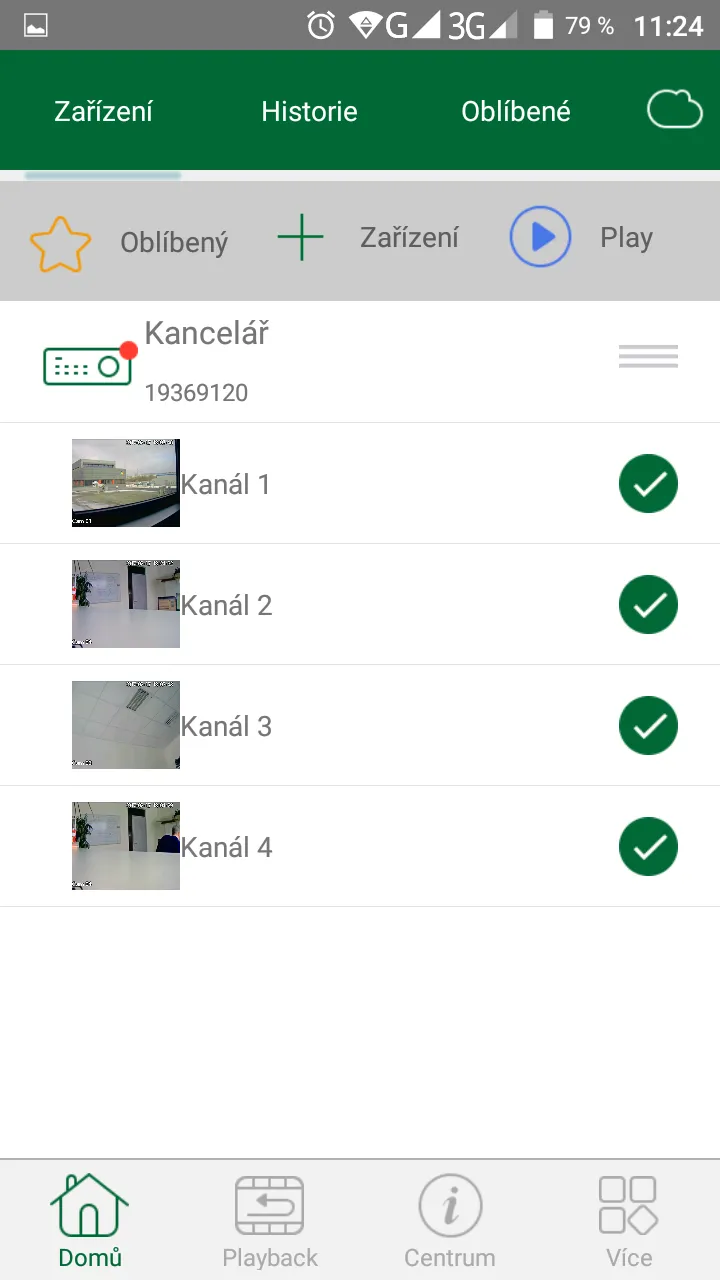Open the cloud icon in the top bar

[675, 110]
